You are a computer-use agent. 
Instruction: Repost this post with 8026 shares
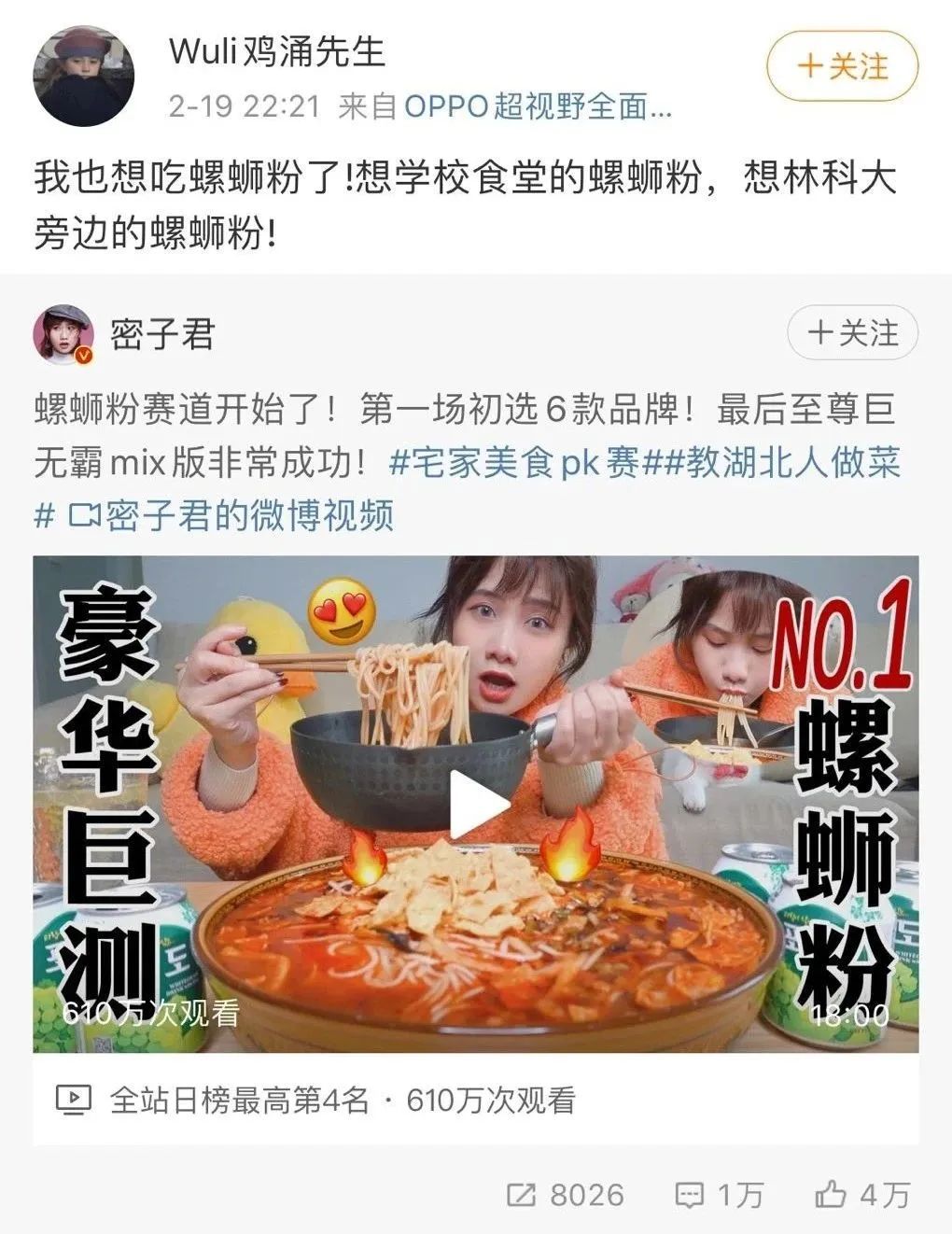click(566, 1195)
